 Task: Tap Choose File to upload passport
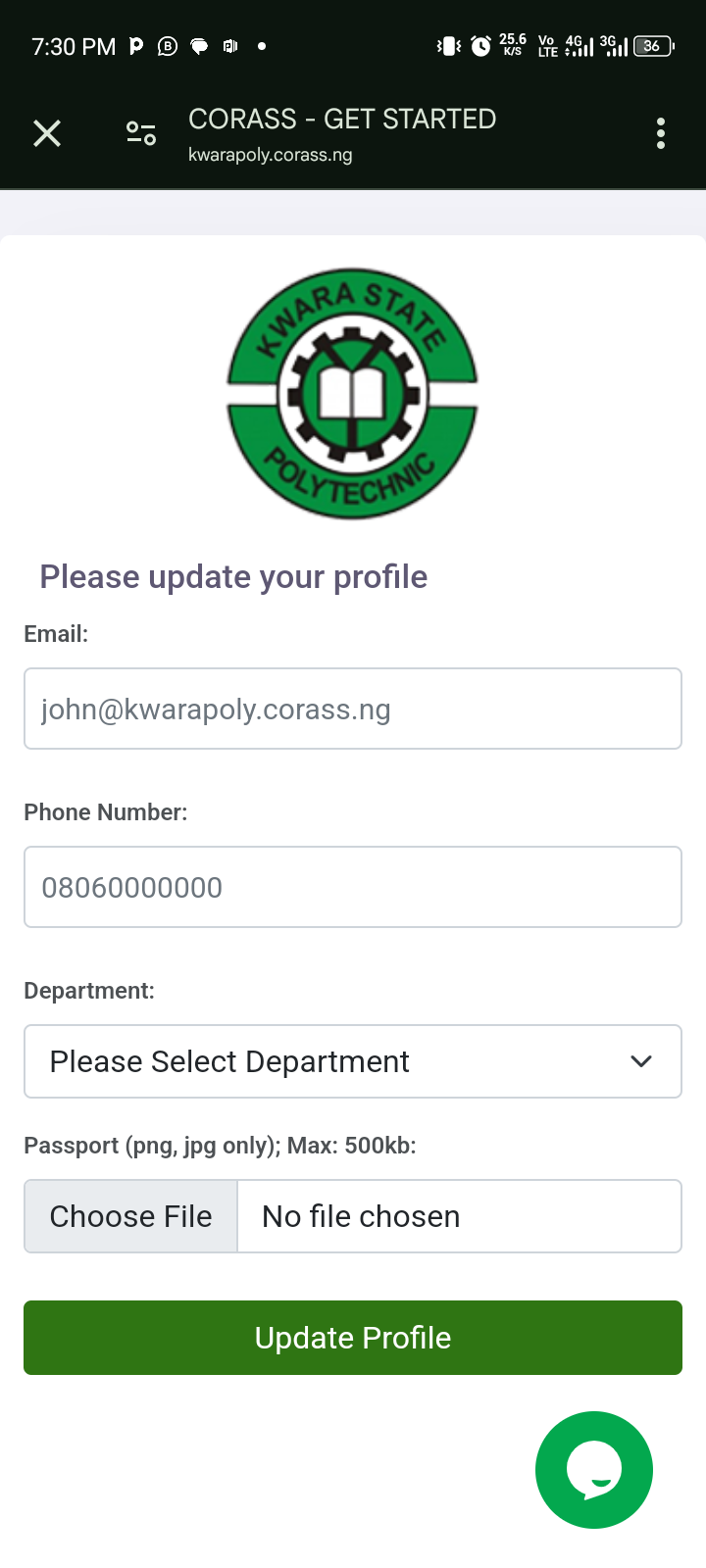tap(131, 1216)
